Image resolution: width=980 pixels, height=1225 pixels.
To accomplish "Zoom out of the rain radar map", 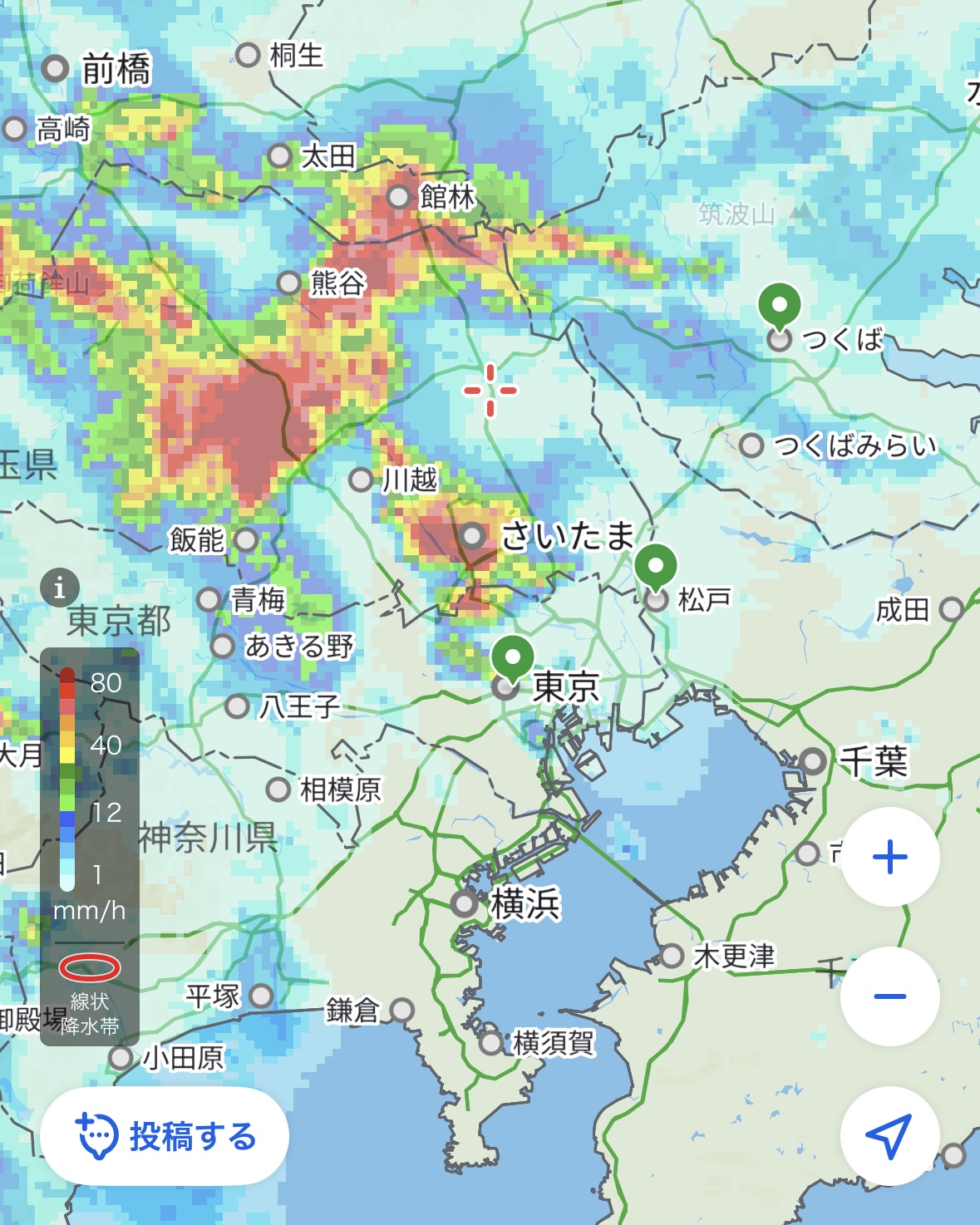I will point(889,996).
